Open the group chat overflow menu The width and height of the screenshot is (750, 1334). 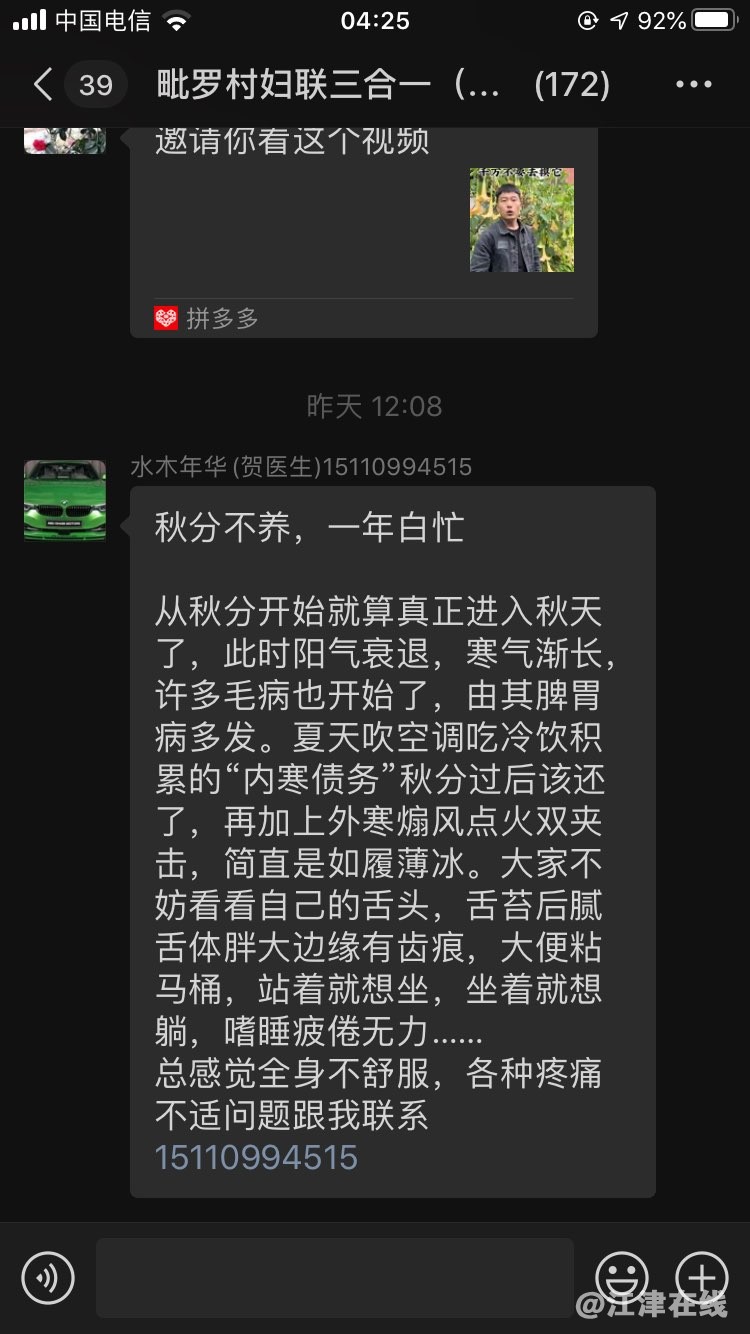[x=693, y=85]
